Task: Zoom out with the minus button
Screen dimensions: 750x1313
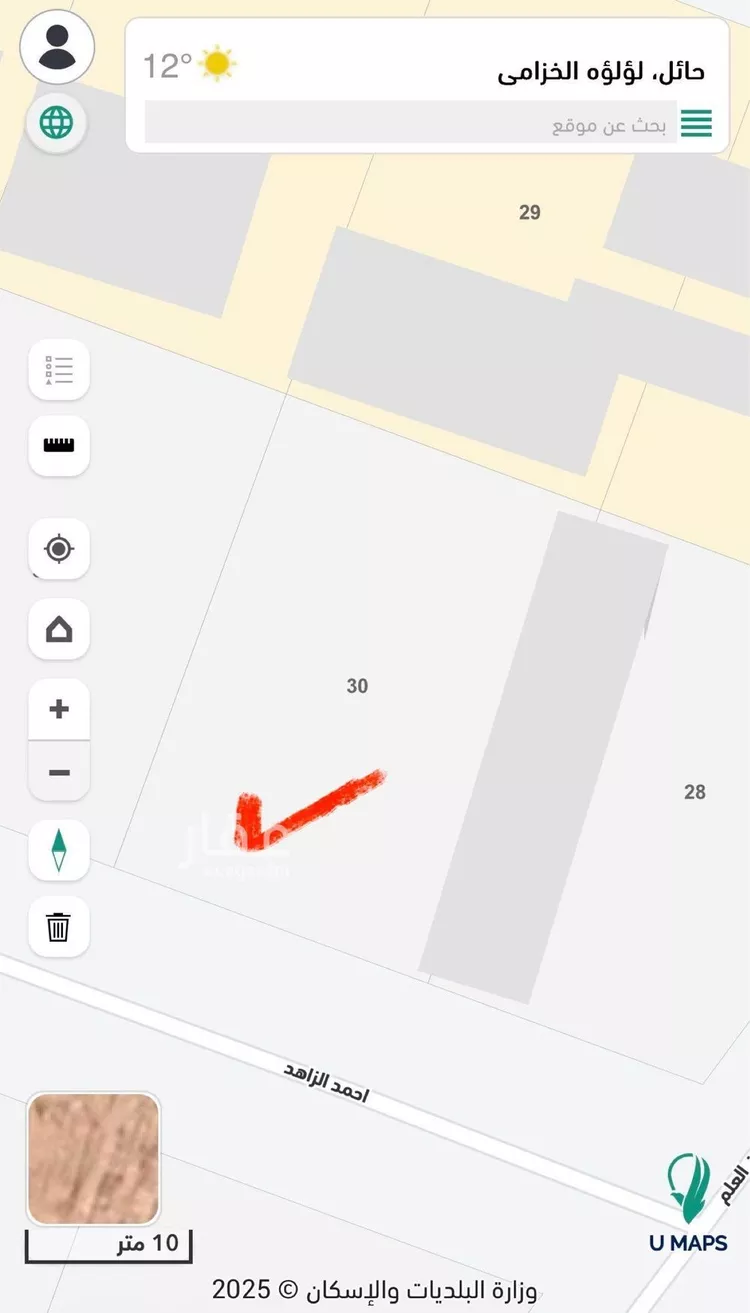Action: click(59, 772)
